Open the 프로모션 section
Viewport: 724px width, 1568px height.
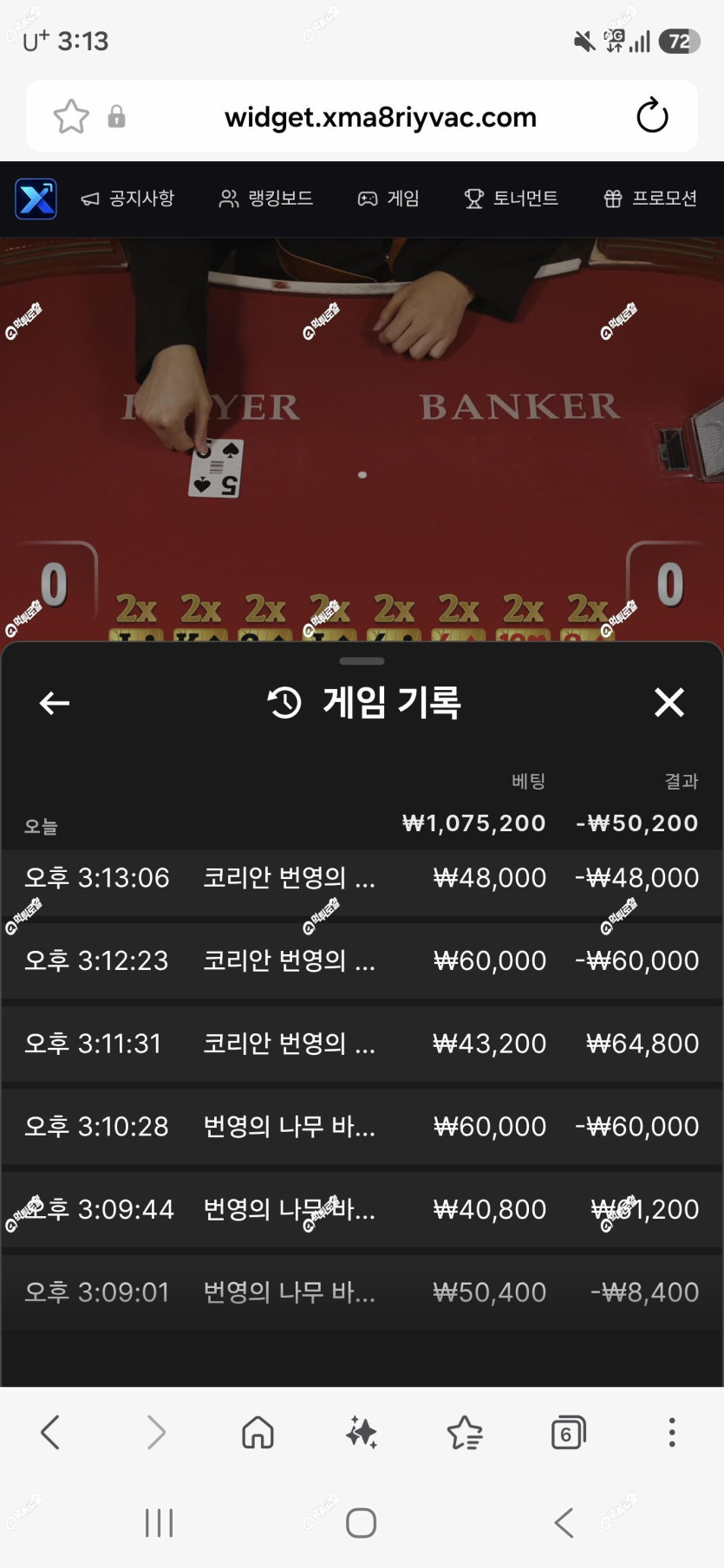click(x=650, y=198)
